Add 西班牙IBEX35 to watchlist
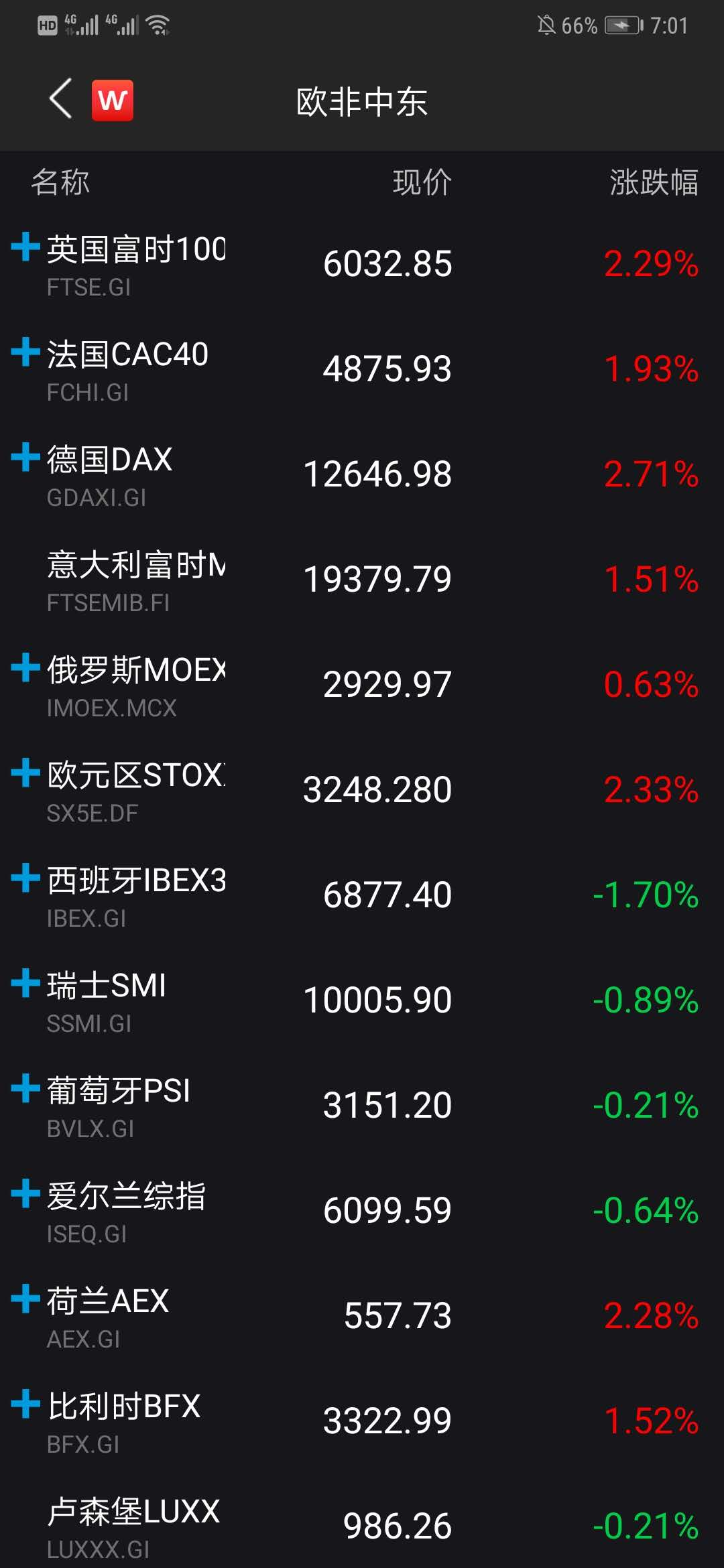 (25, 878)
